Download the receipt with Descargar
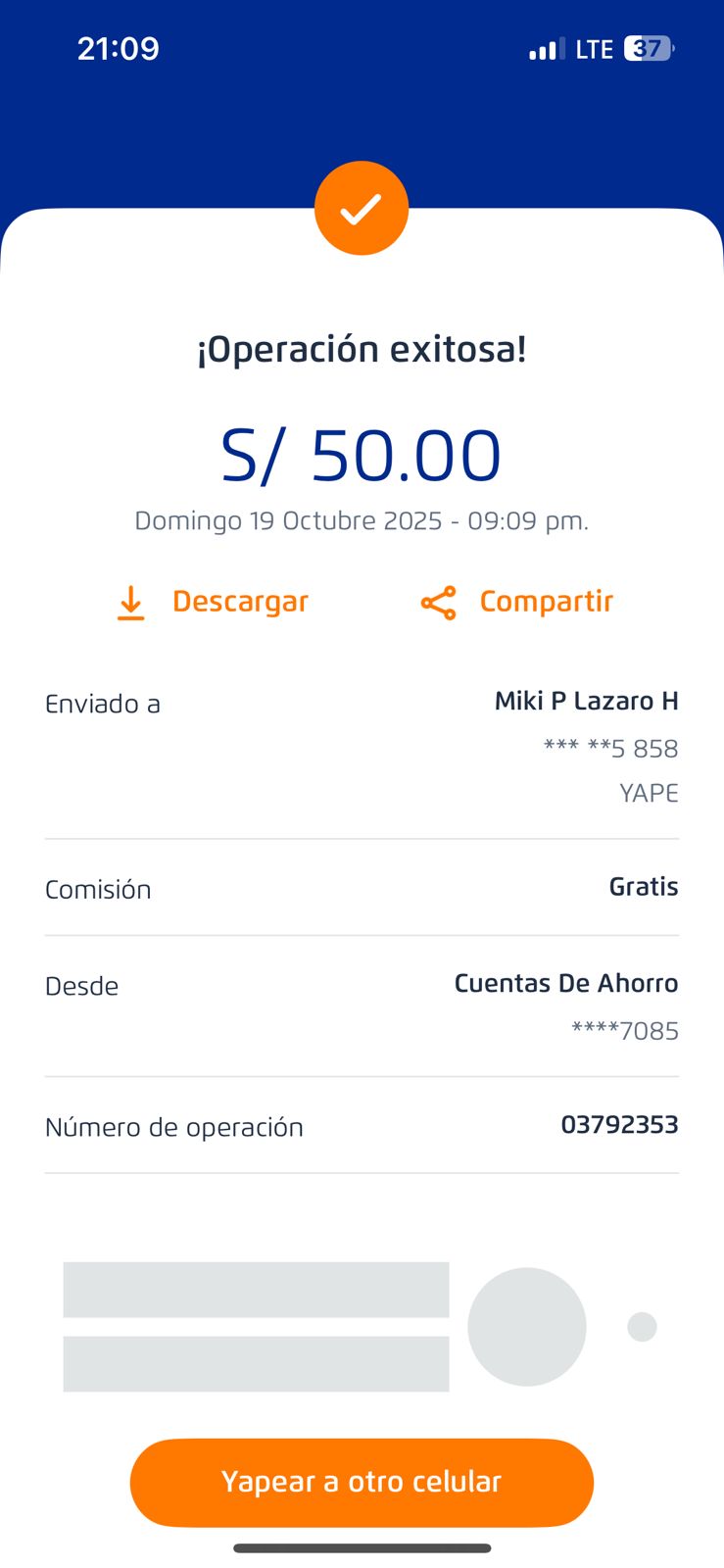Image resolution: width=724 pixels, height=1568 pixels. pos(213,602)
